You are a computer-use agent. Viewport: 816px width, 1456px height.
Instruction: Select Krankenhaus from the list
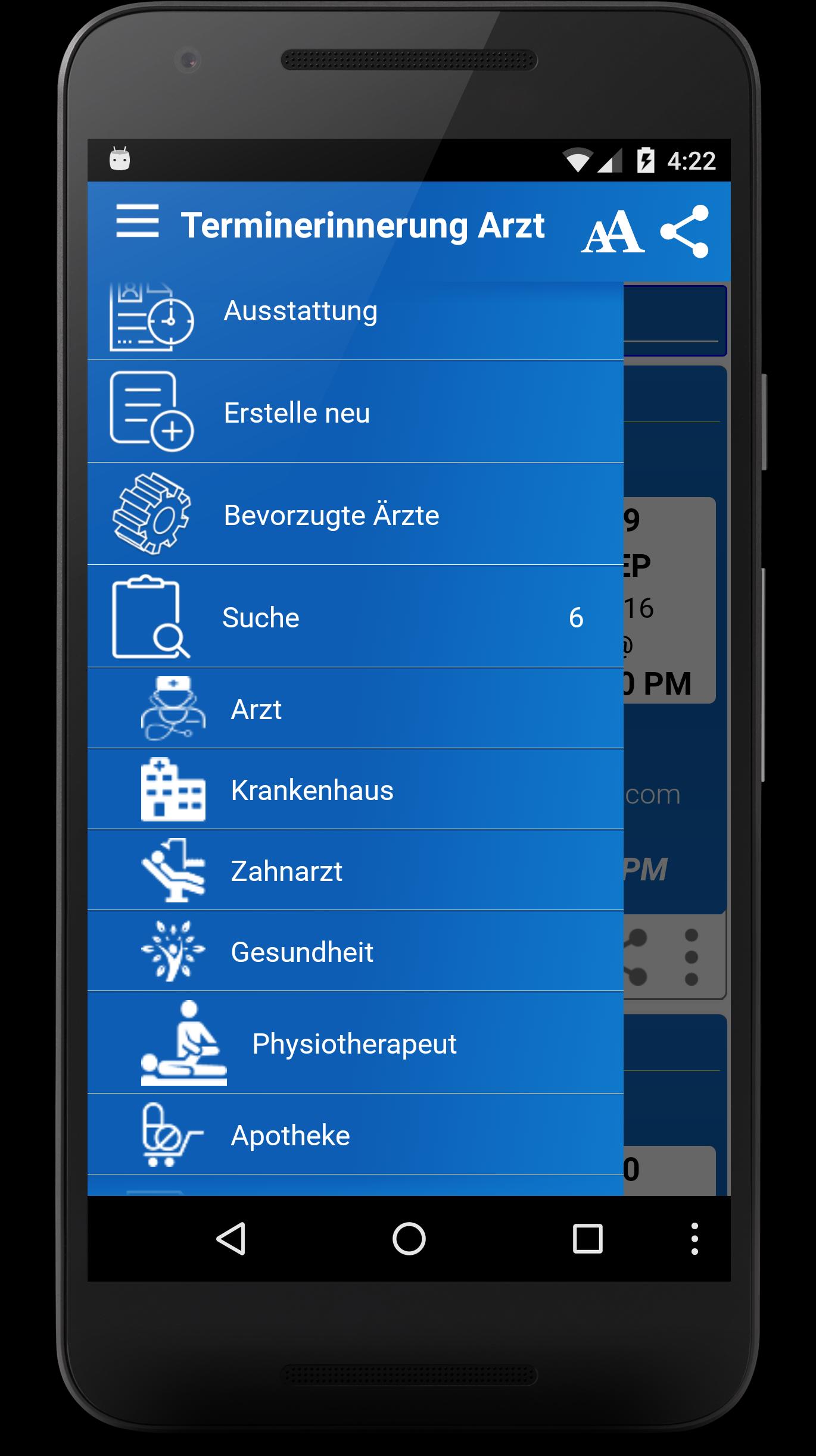(x=355, y=789)
